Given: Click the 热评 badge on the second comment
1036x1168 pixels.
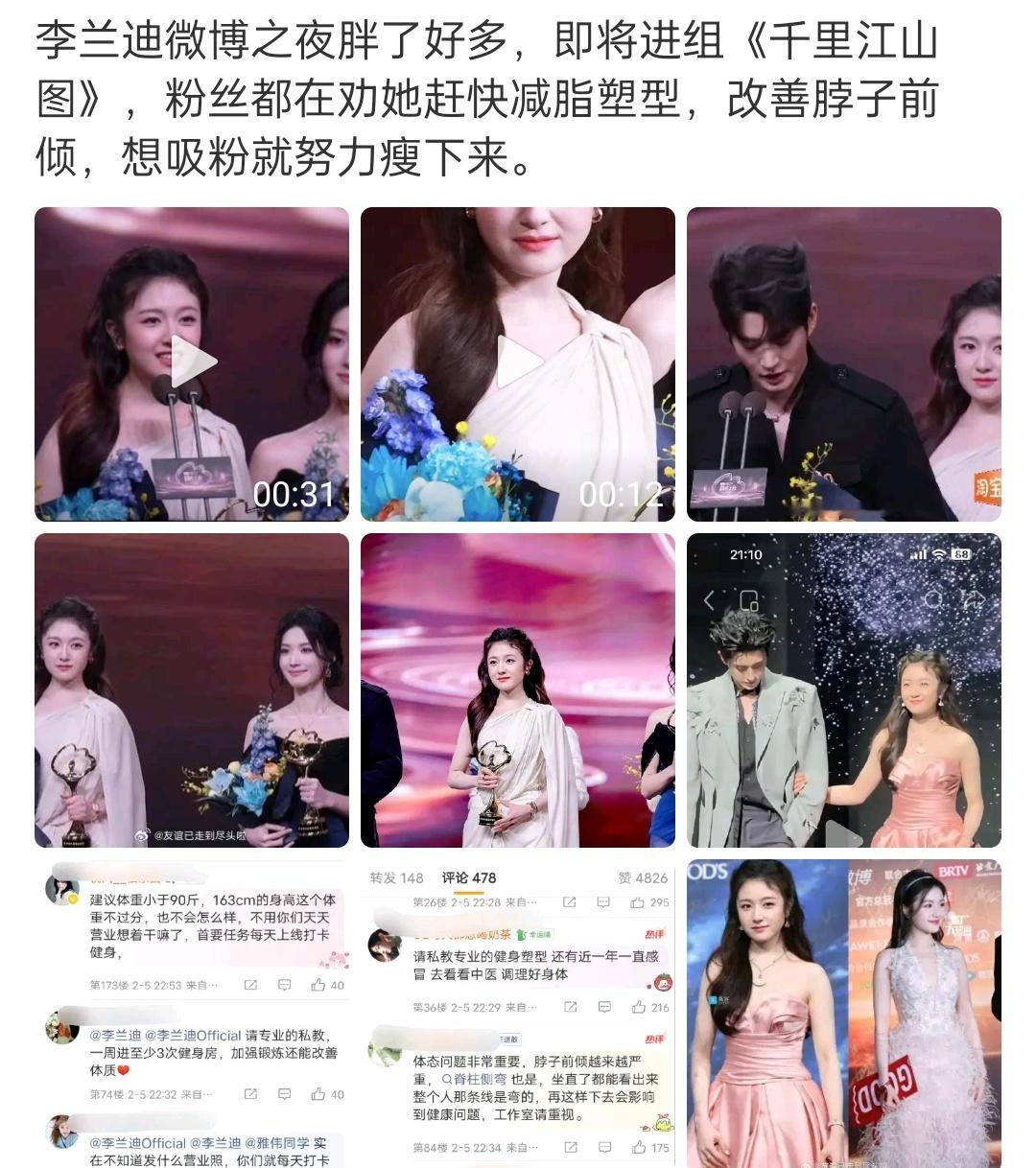Looking at the screenshot, I should tap(655, 936).
